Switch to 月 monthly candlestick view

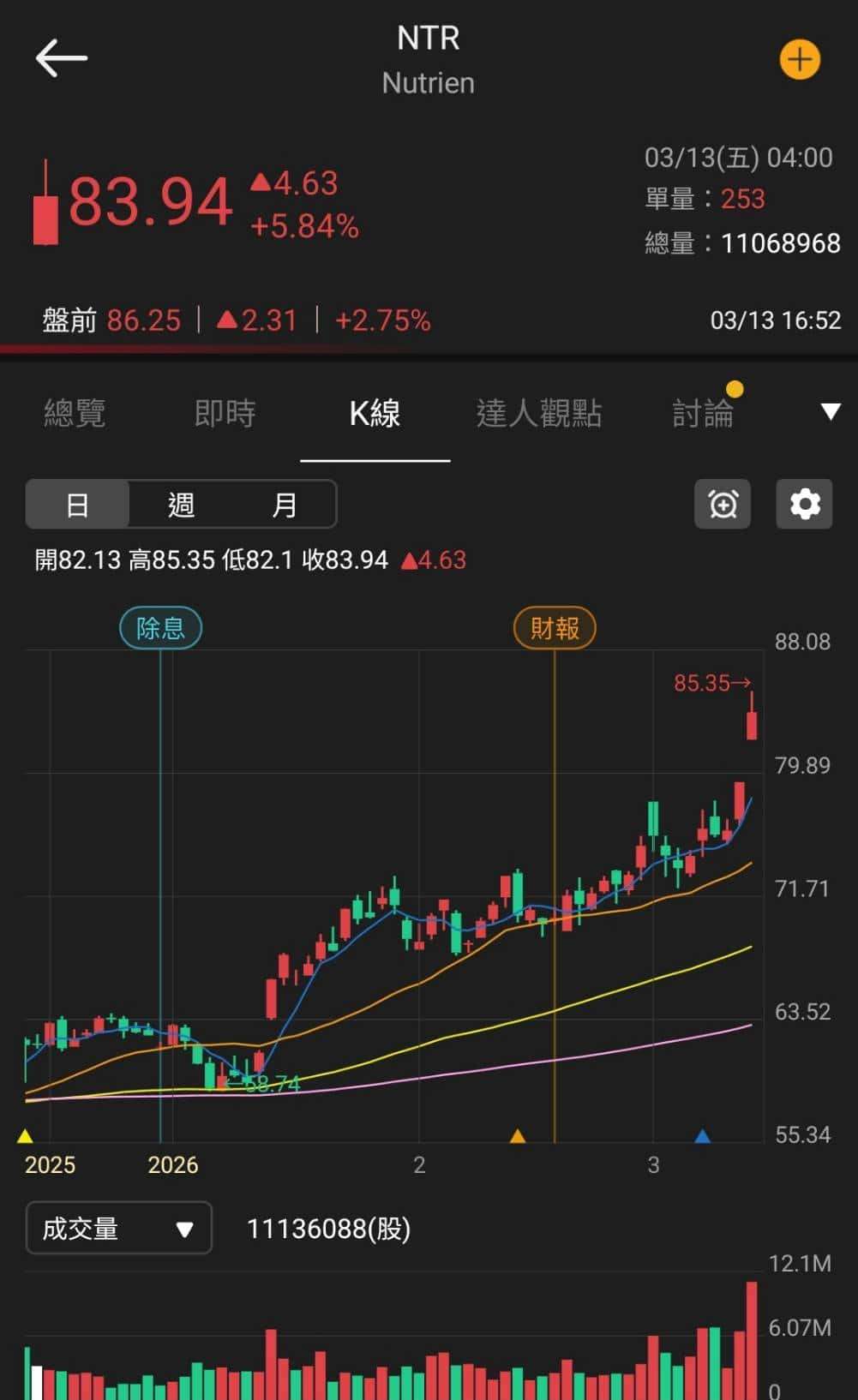pyautogui.click(x=285, y=505)
